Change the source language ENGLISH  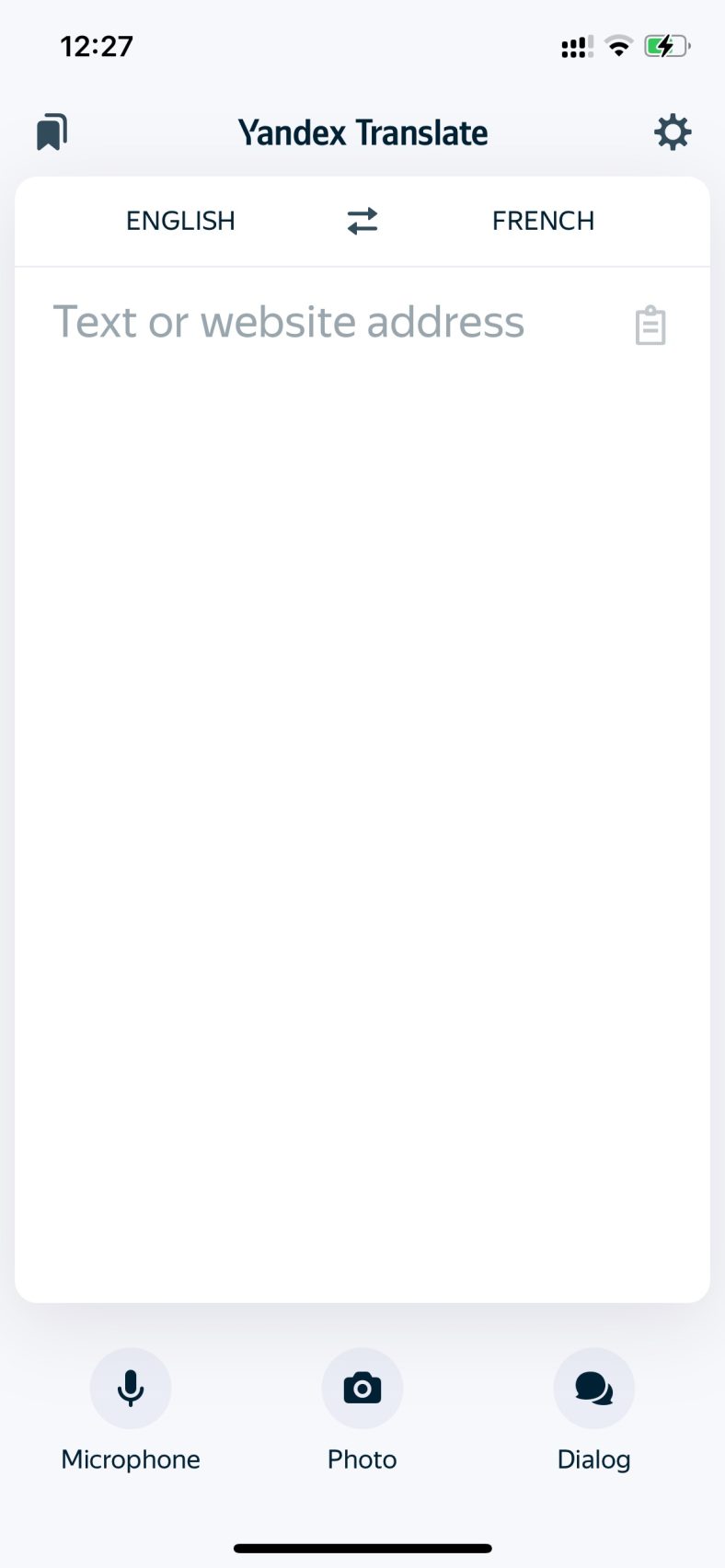coord(180,221)
